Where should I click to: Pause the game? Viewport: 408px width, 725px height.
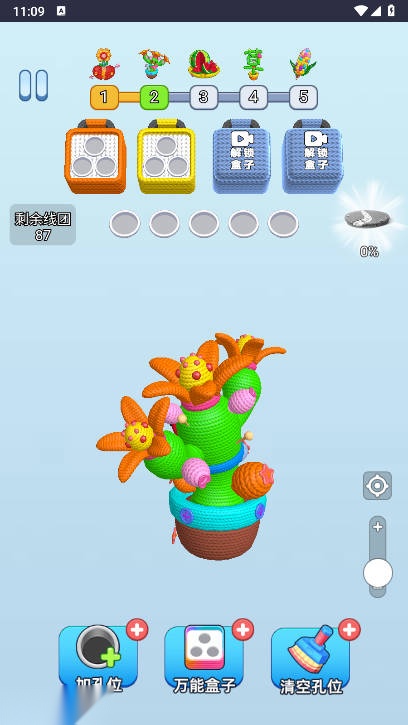[x=33, y=85]
